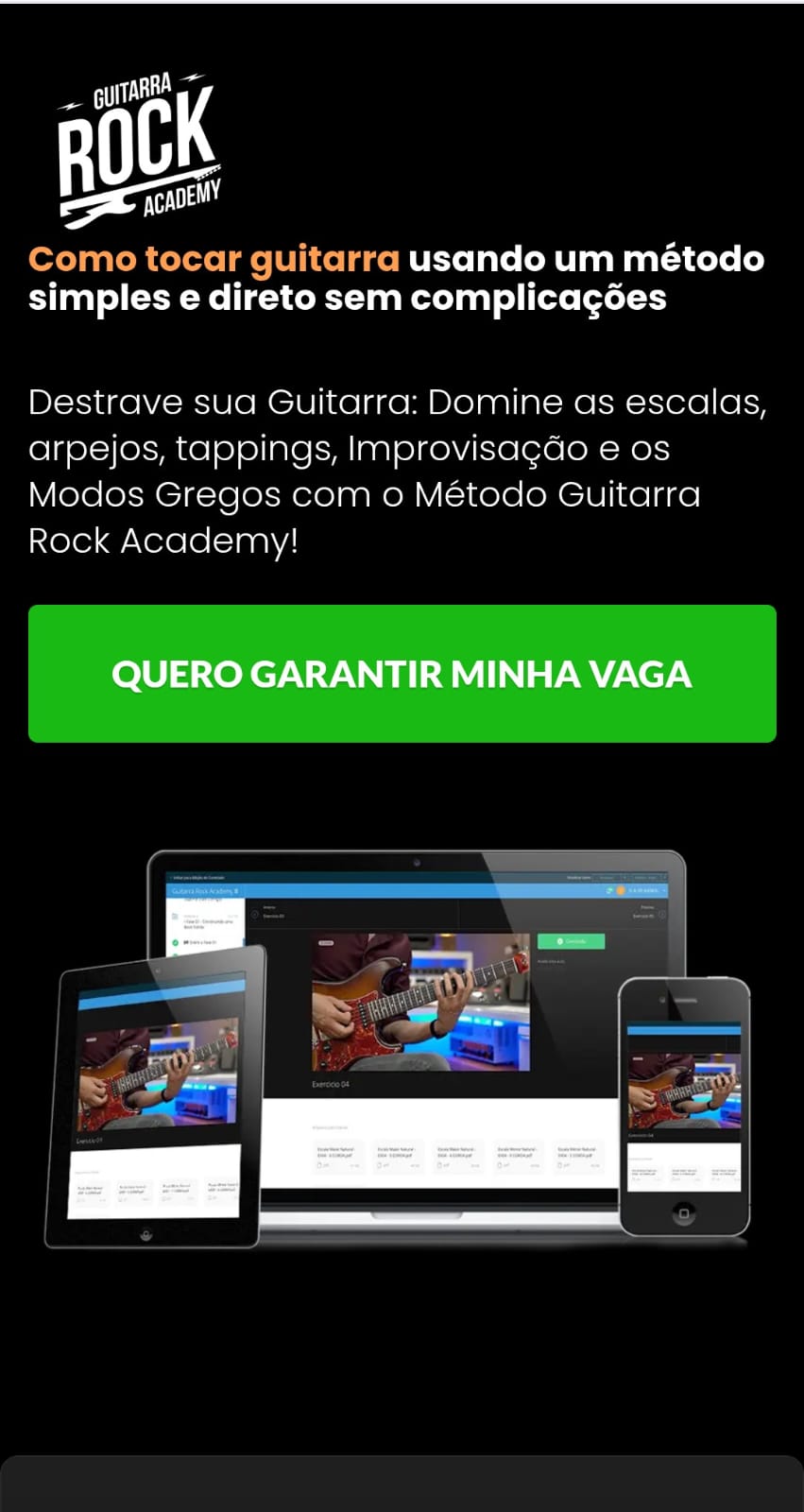The image size is (804, 1512).
Task: Tap the QUERO GARANTIR MINHA VAGA button
Action: [x=402, y=674]
